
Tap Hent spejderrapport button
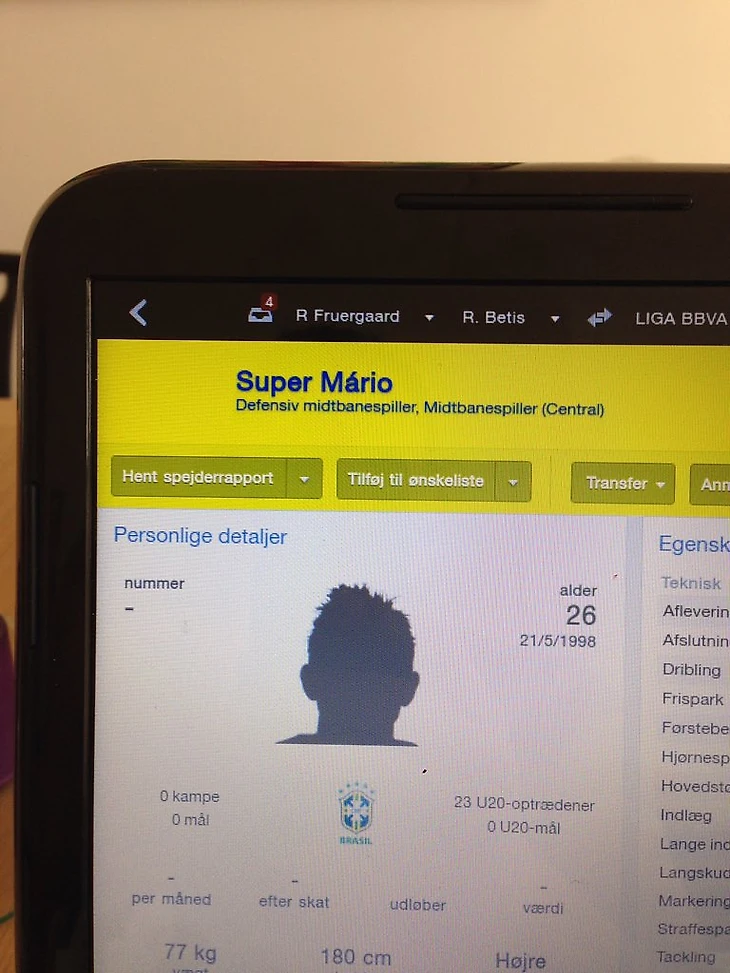coord(198,478)
